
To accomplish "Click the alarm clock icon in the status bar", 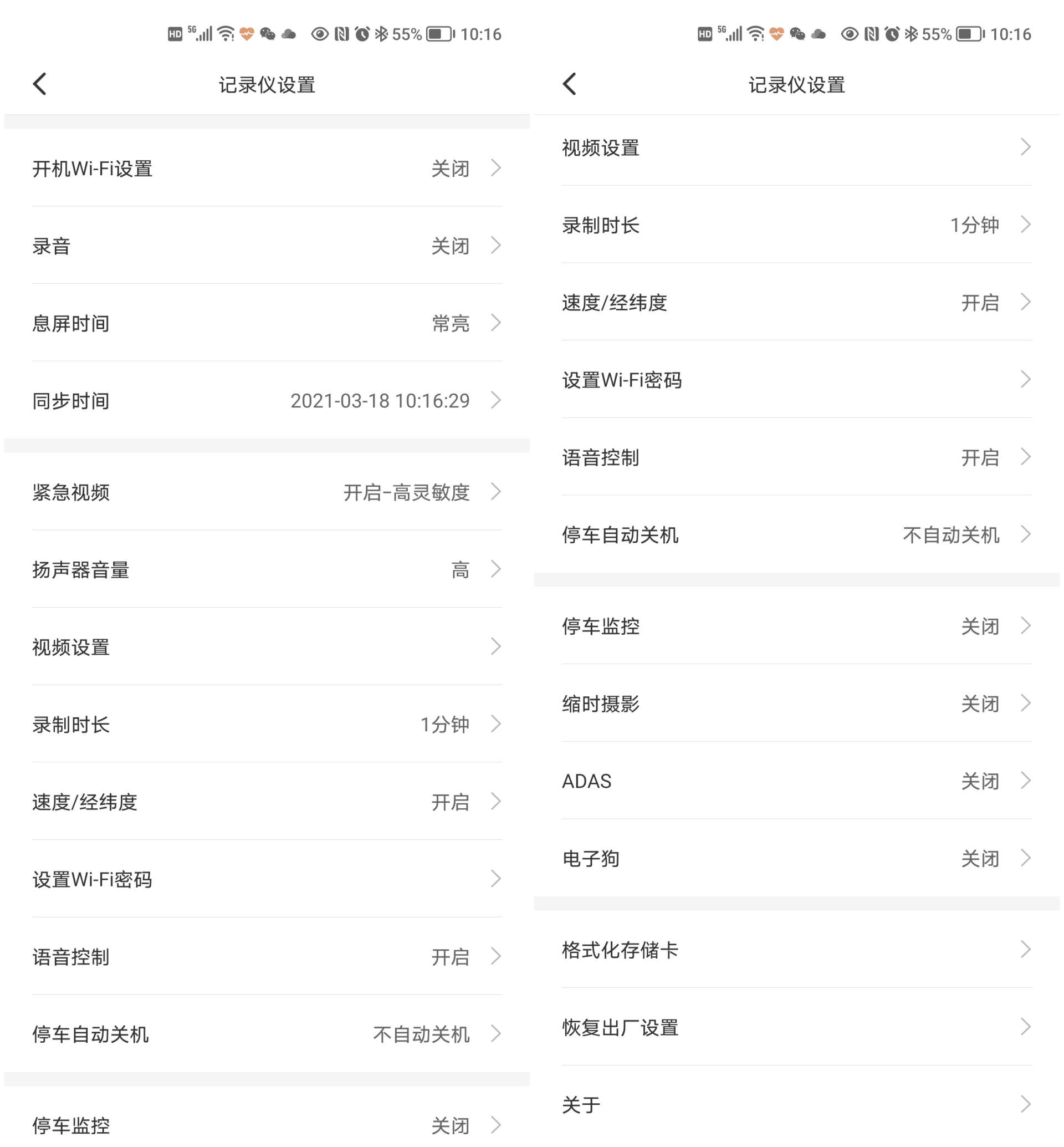I will point(362,33).
